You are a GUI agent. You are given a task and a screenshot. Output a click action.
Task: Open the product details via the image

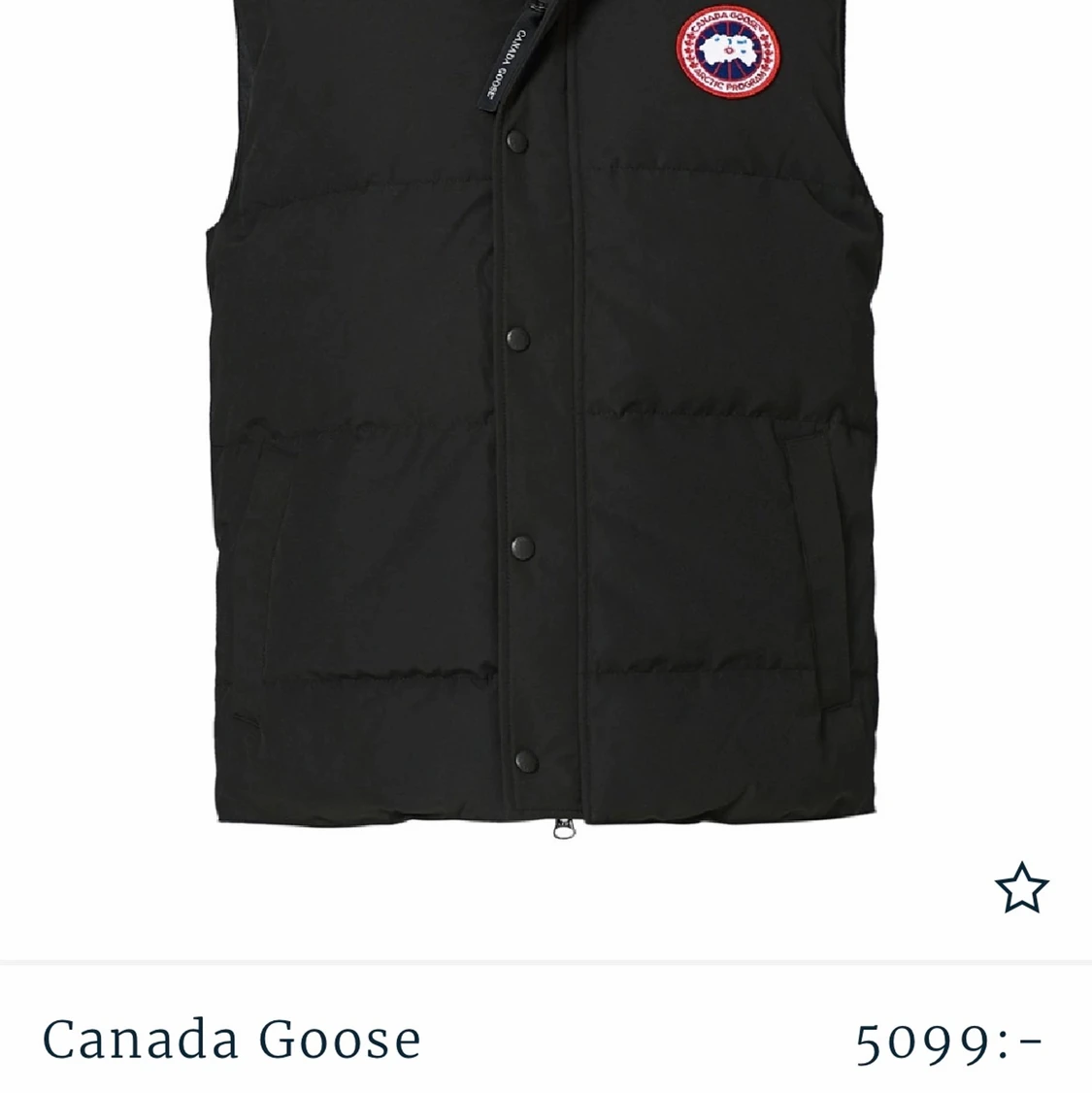pos(544,437)
